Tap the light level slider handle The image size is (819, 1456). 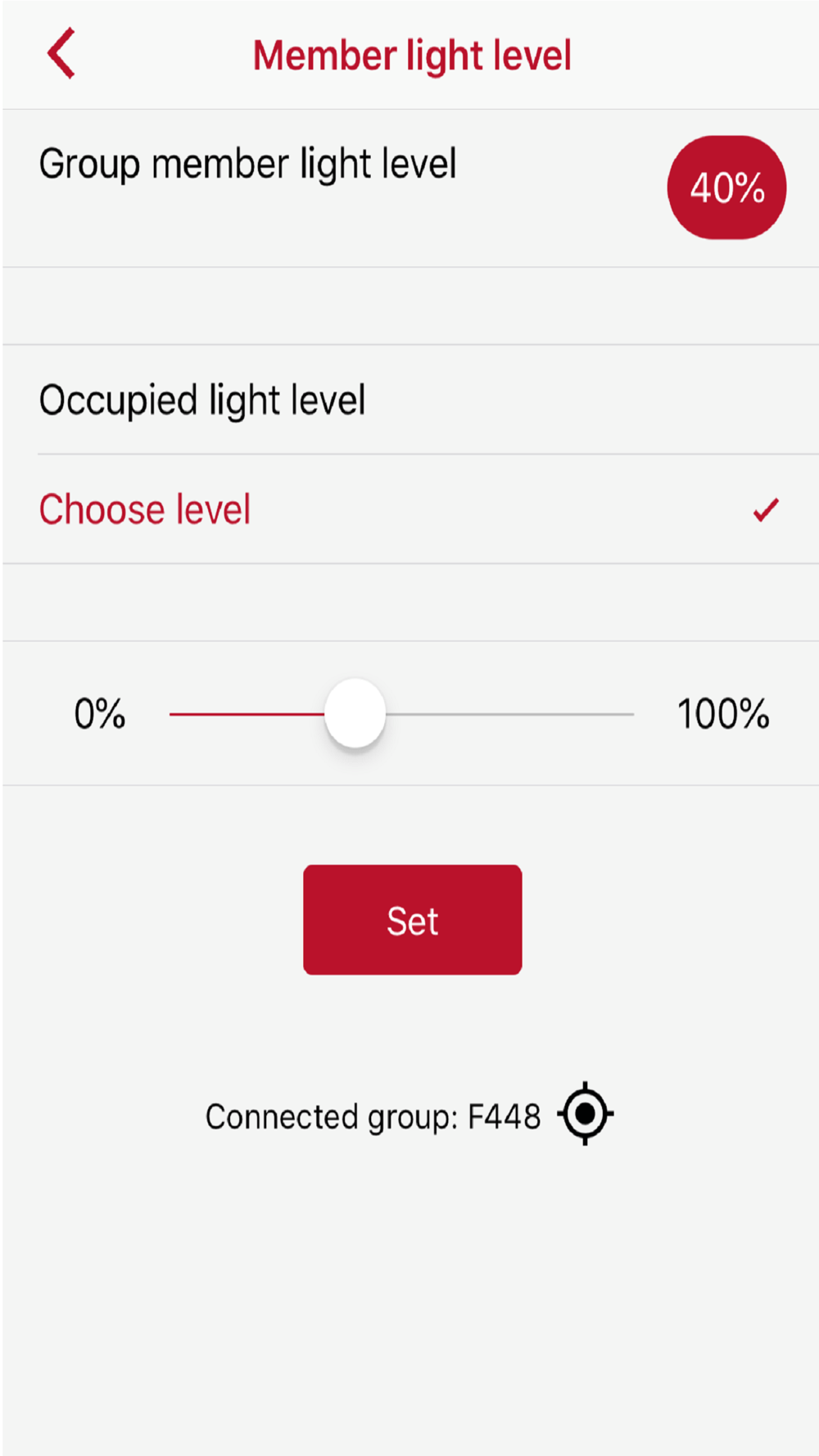[x=355, y=713]
